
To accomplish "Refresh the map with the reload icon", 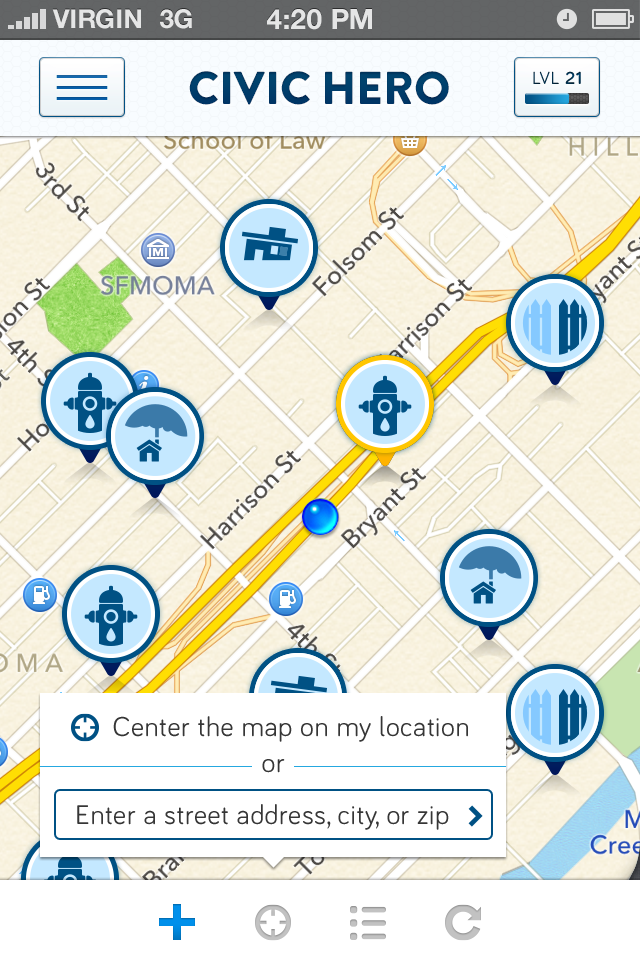I will pos(463,922).
